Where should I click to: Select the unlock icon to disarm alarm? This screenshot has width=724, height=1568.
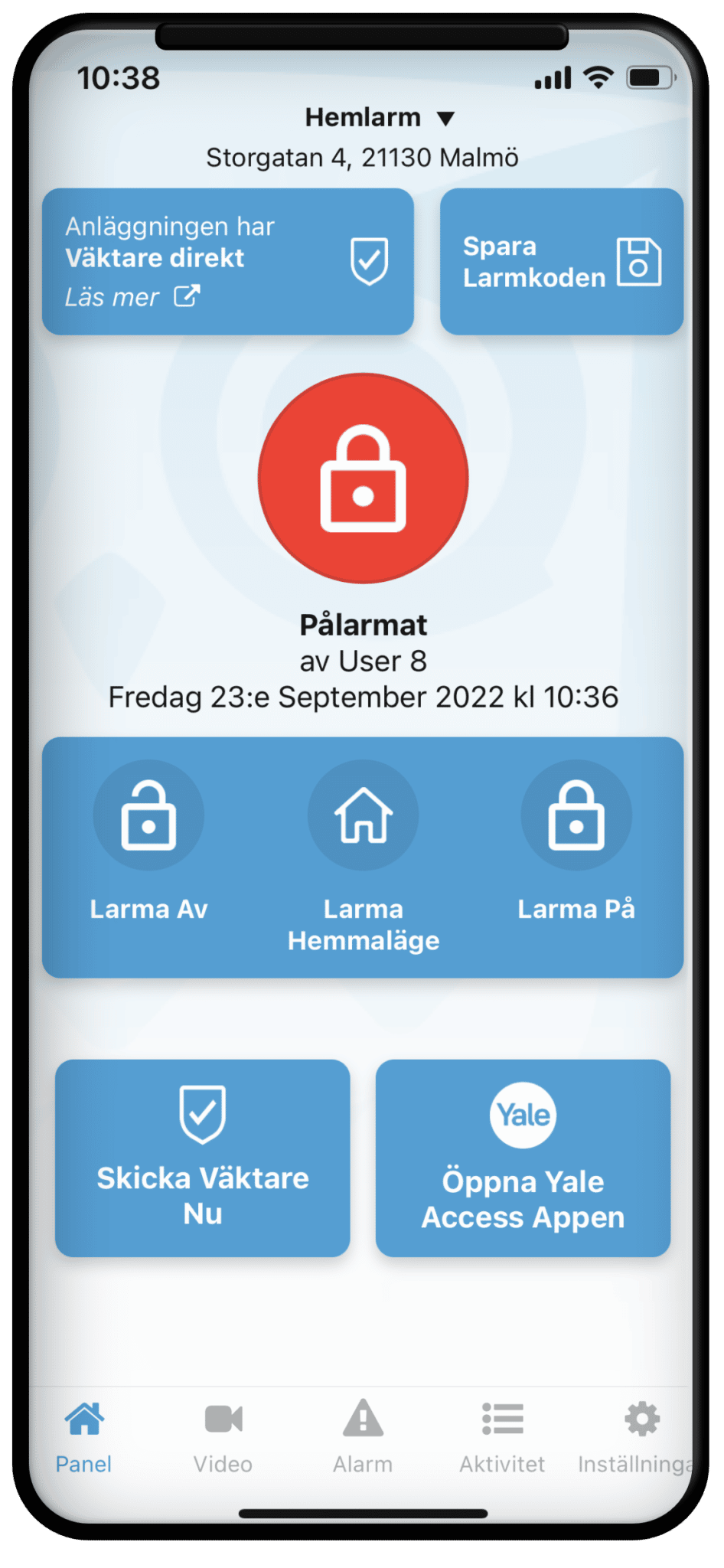point(149,815)
